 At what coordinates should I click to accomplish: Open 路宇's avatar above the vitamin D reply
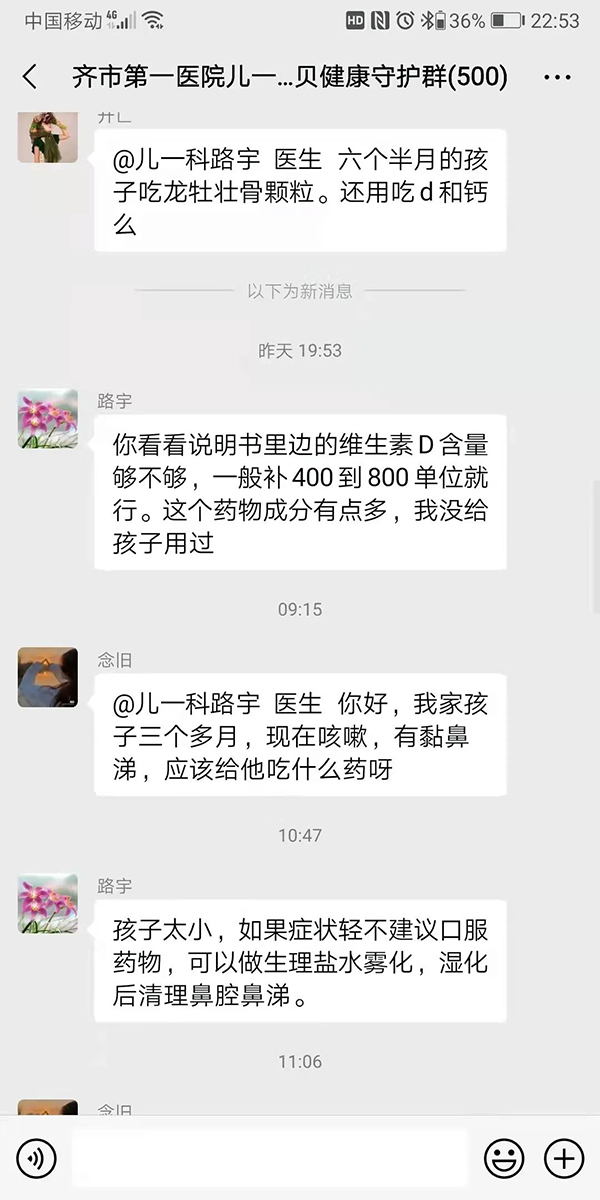pos(47,419)
